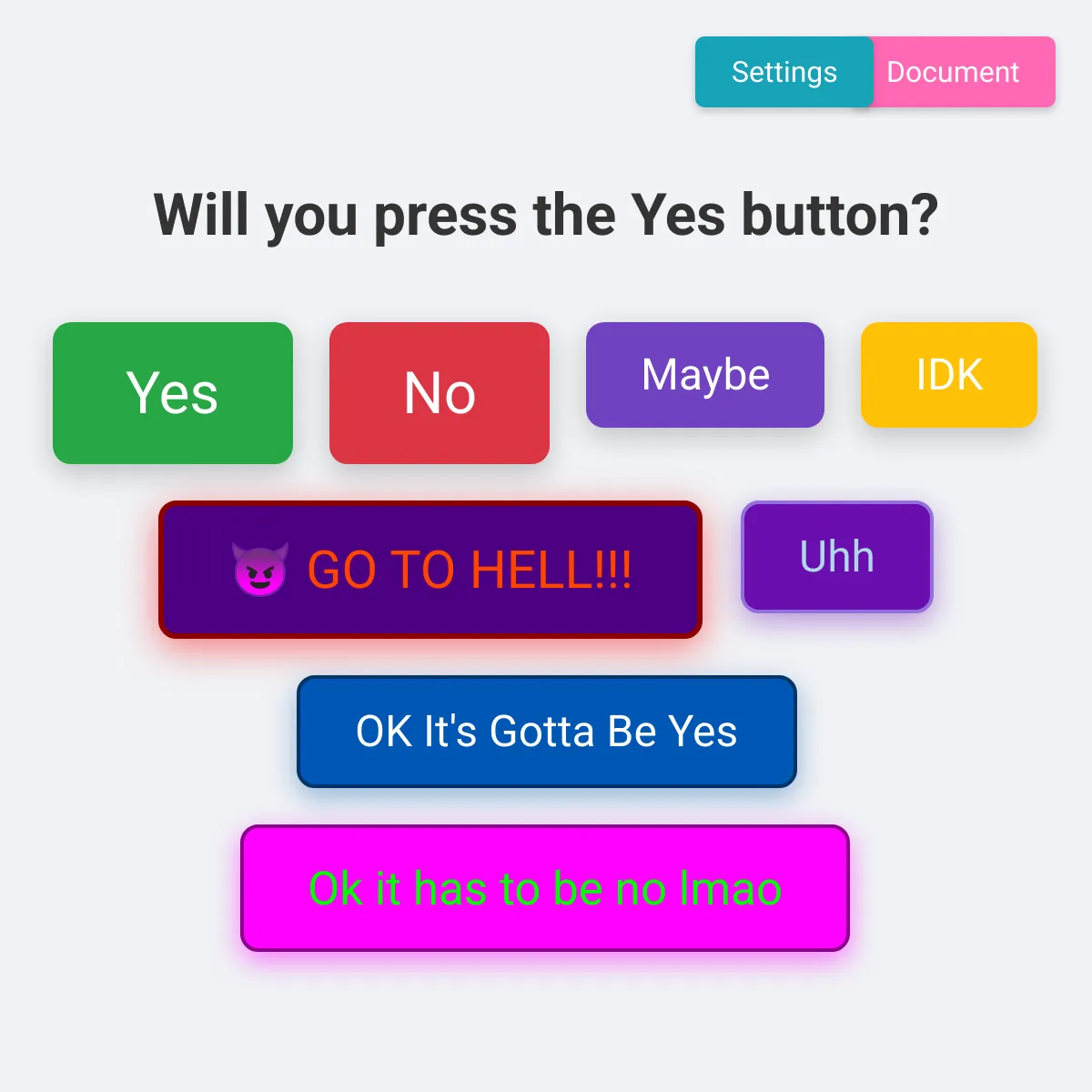Choose the purple Maybe button
The height and width of the screenshot is (1092, 1092).
(x=705, y=375)
